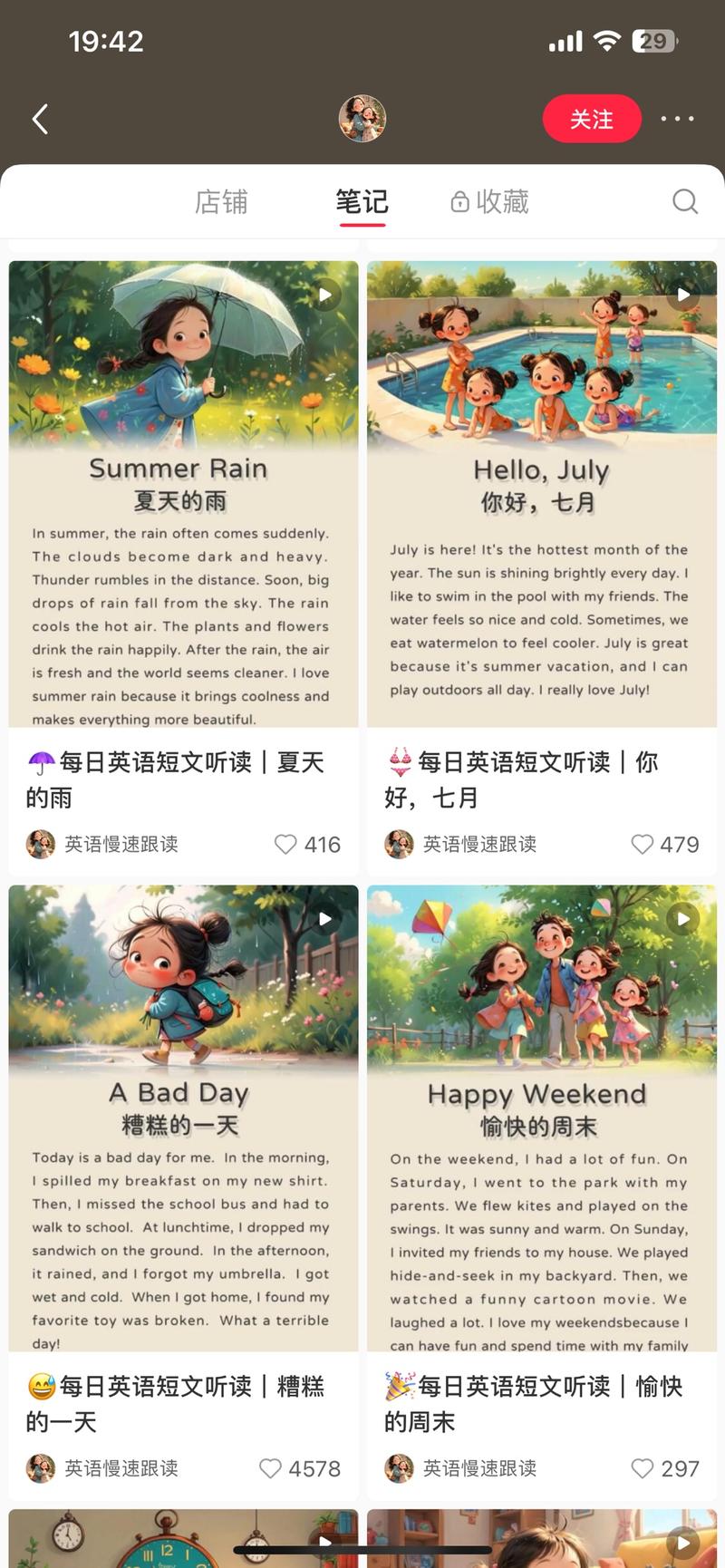Like the 你好，七月 note
This screenshot has height=1568, width=725.
(642, 844)
